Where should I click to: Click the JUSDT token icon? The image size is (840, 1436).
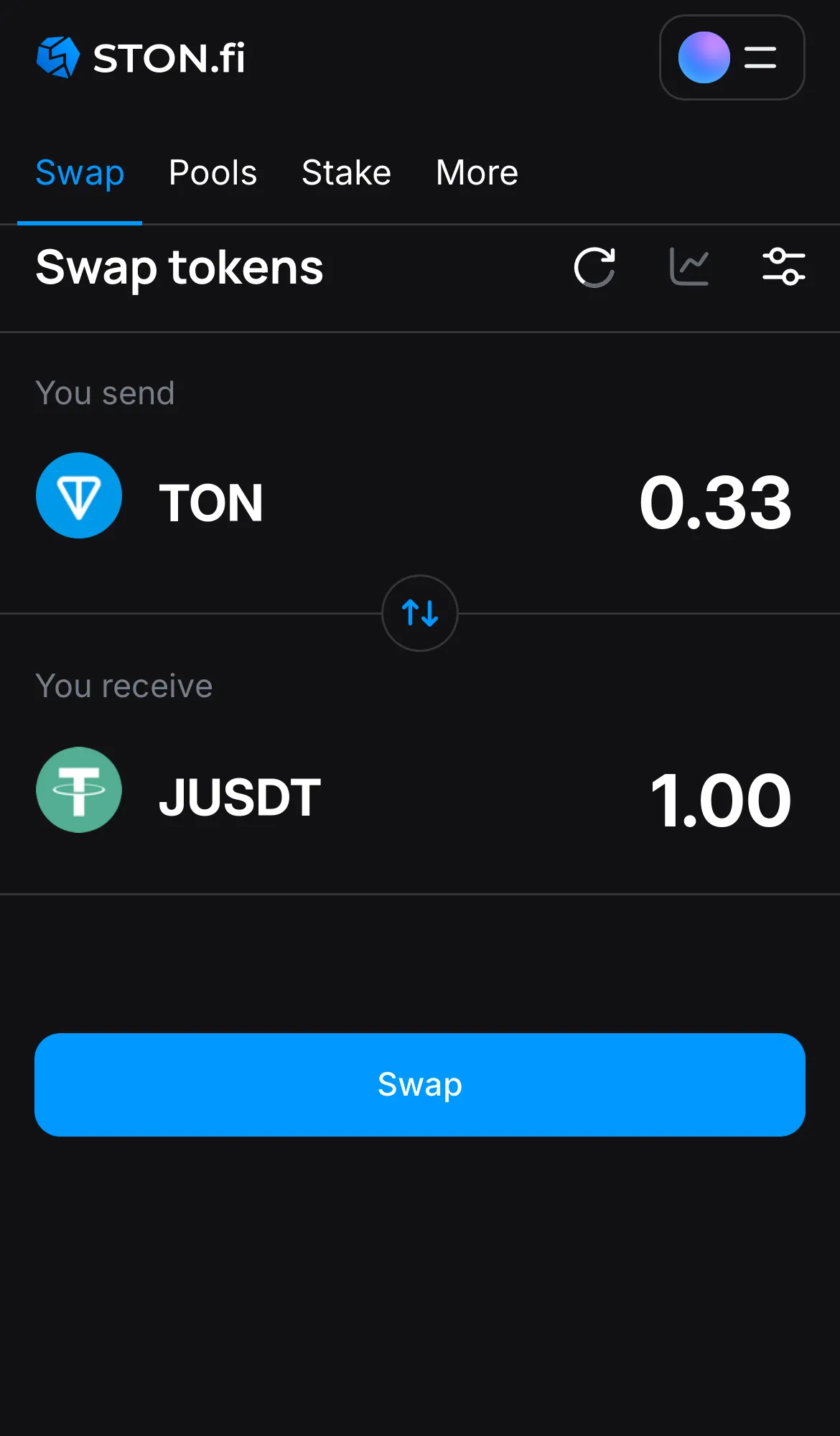tap(79, 790)
